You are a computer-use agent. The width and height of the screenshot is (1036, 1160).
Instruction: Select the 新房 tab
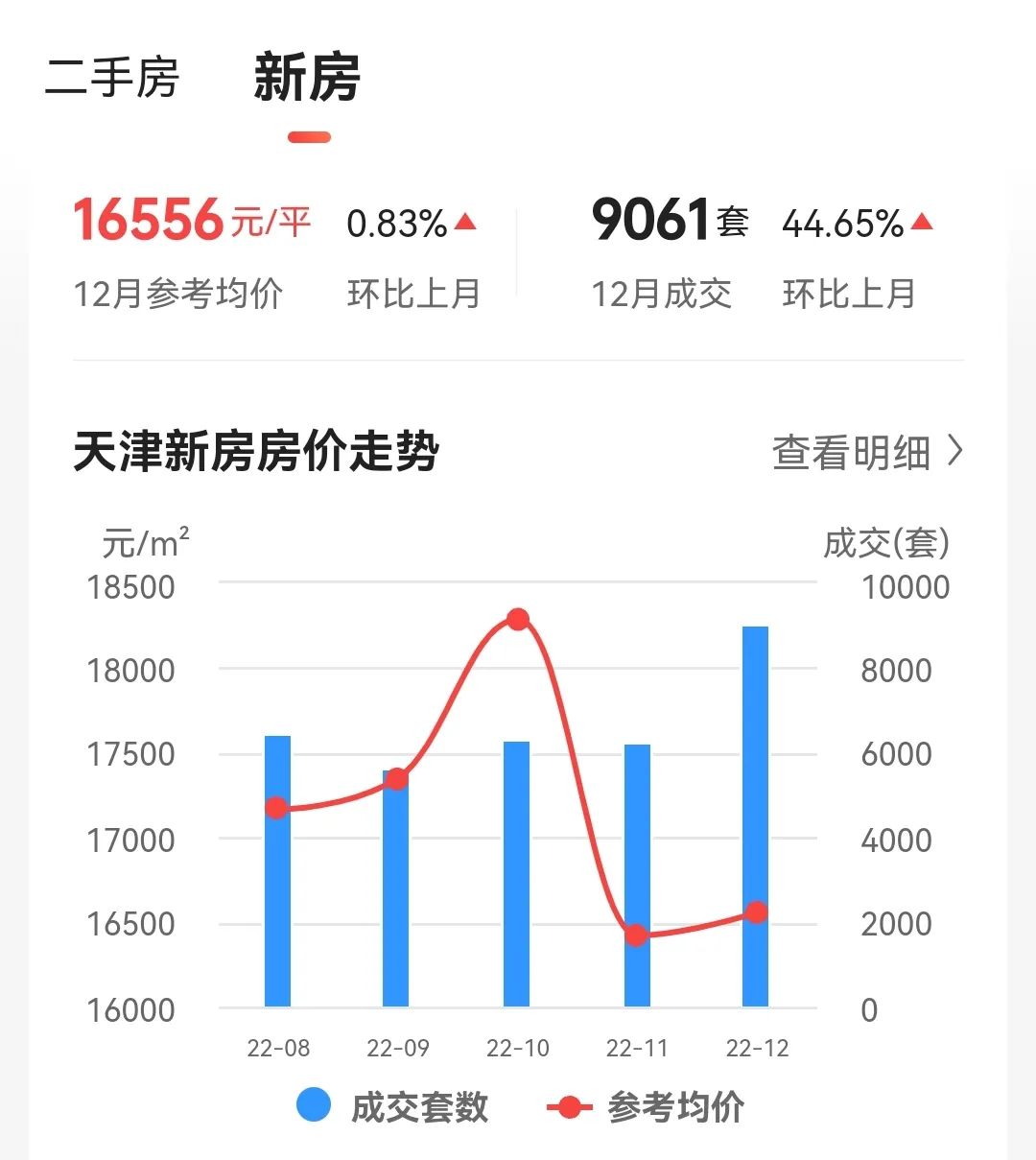pyautogui.click(x=307, y=78)
